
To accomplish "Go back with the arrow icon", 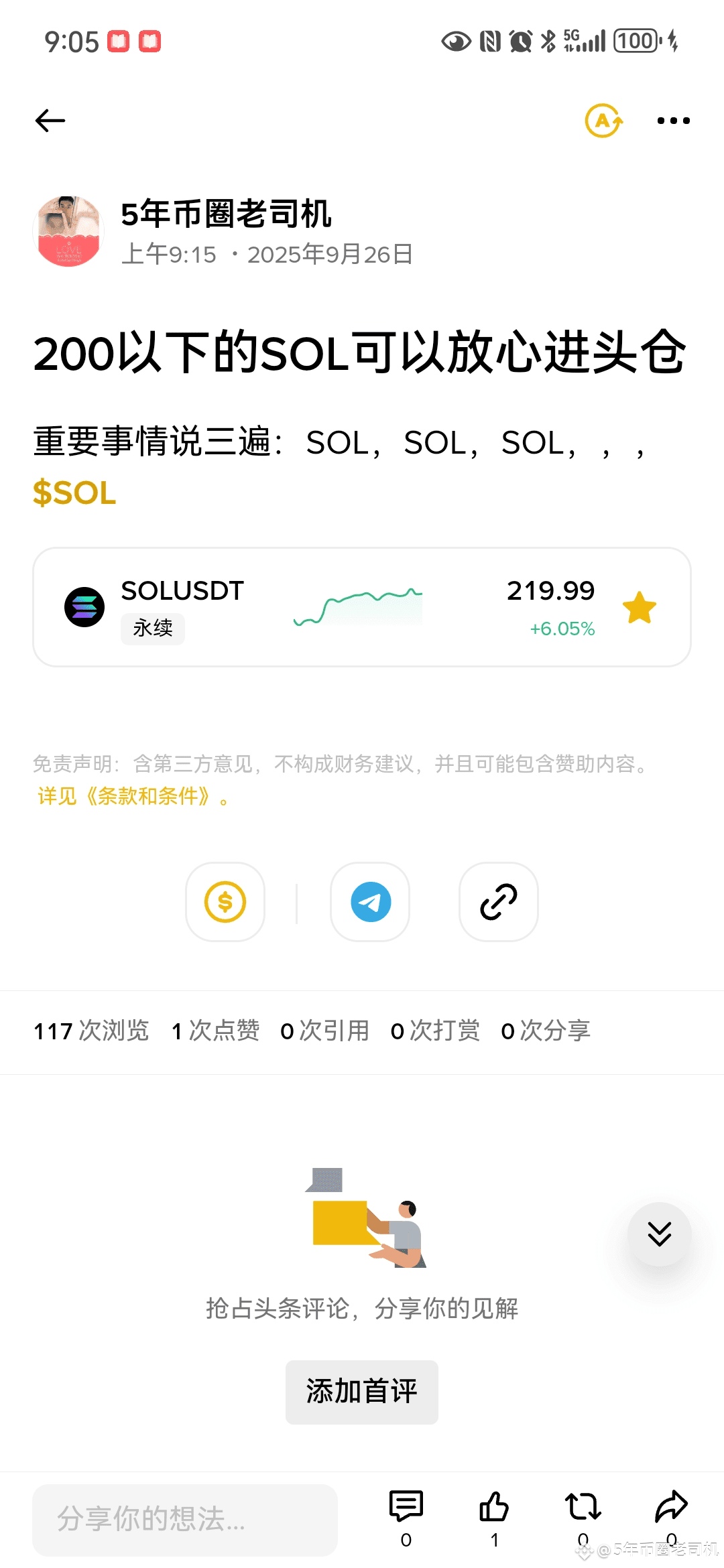I will point(50,121).
